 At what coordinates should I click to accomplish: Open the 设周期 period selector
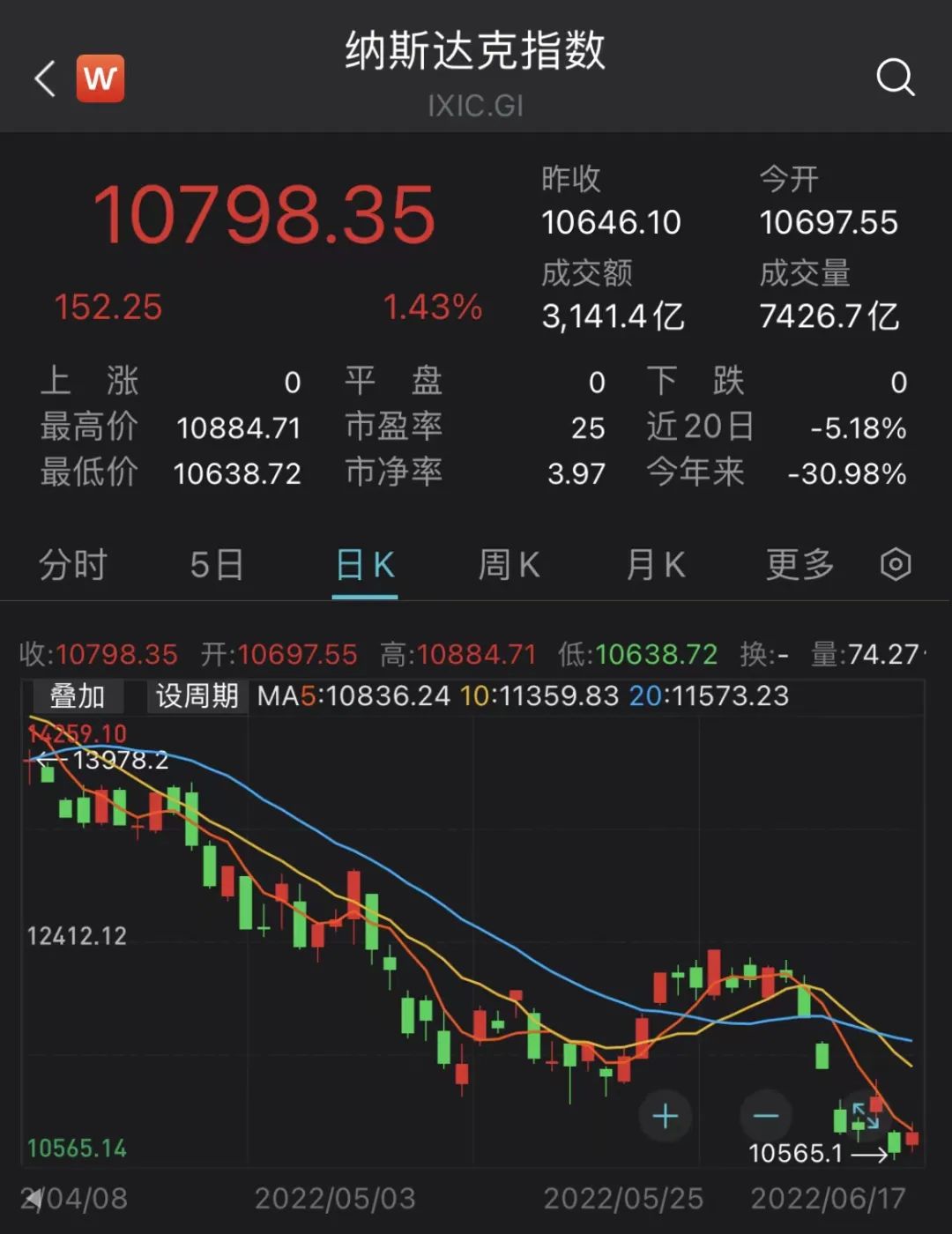click(196, 695)
